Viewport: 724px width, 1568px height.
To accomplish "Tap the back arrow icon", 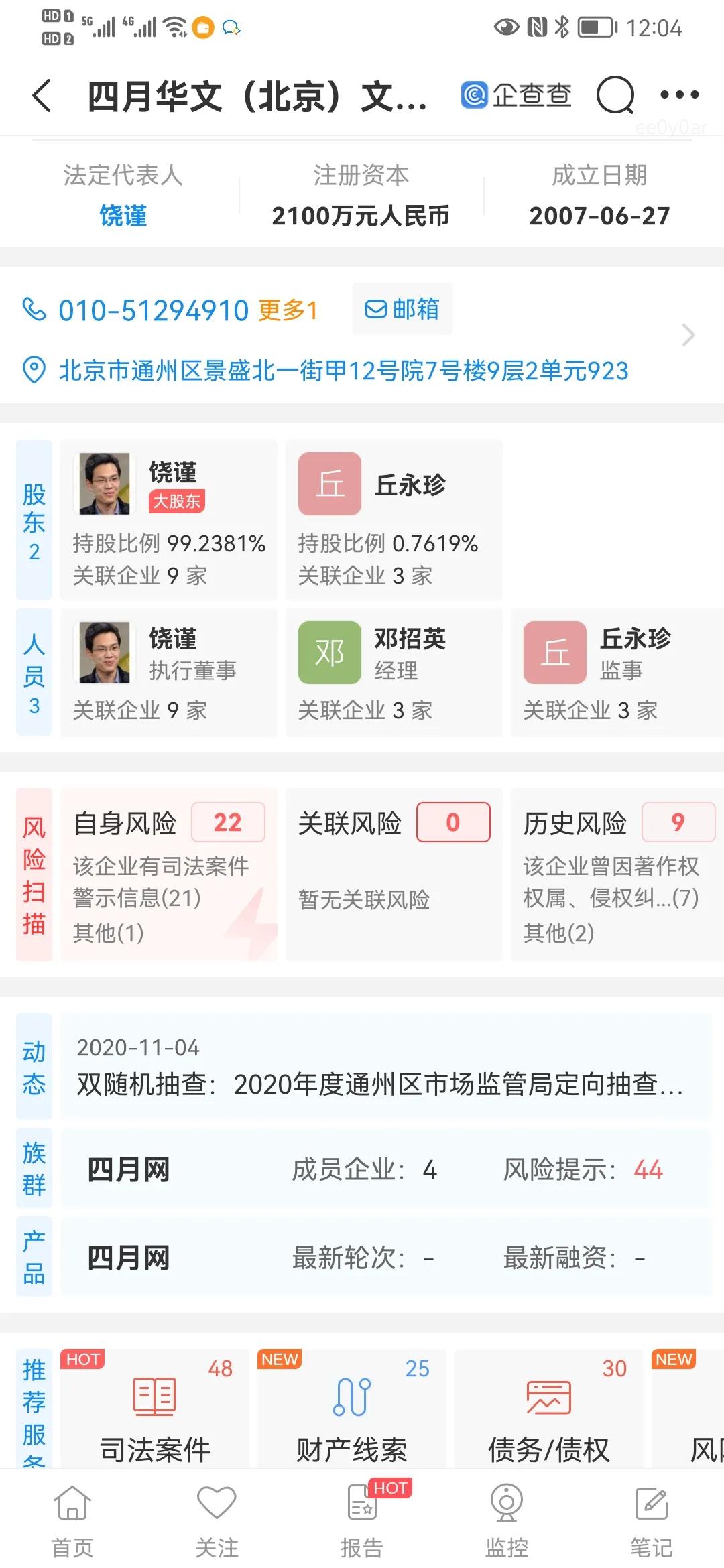I will click(x=42, y=96).
